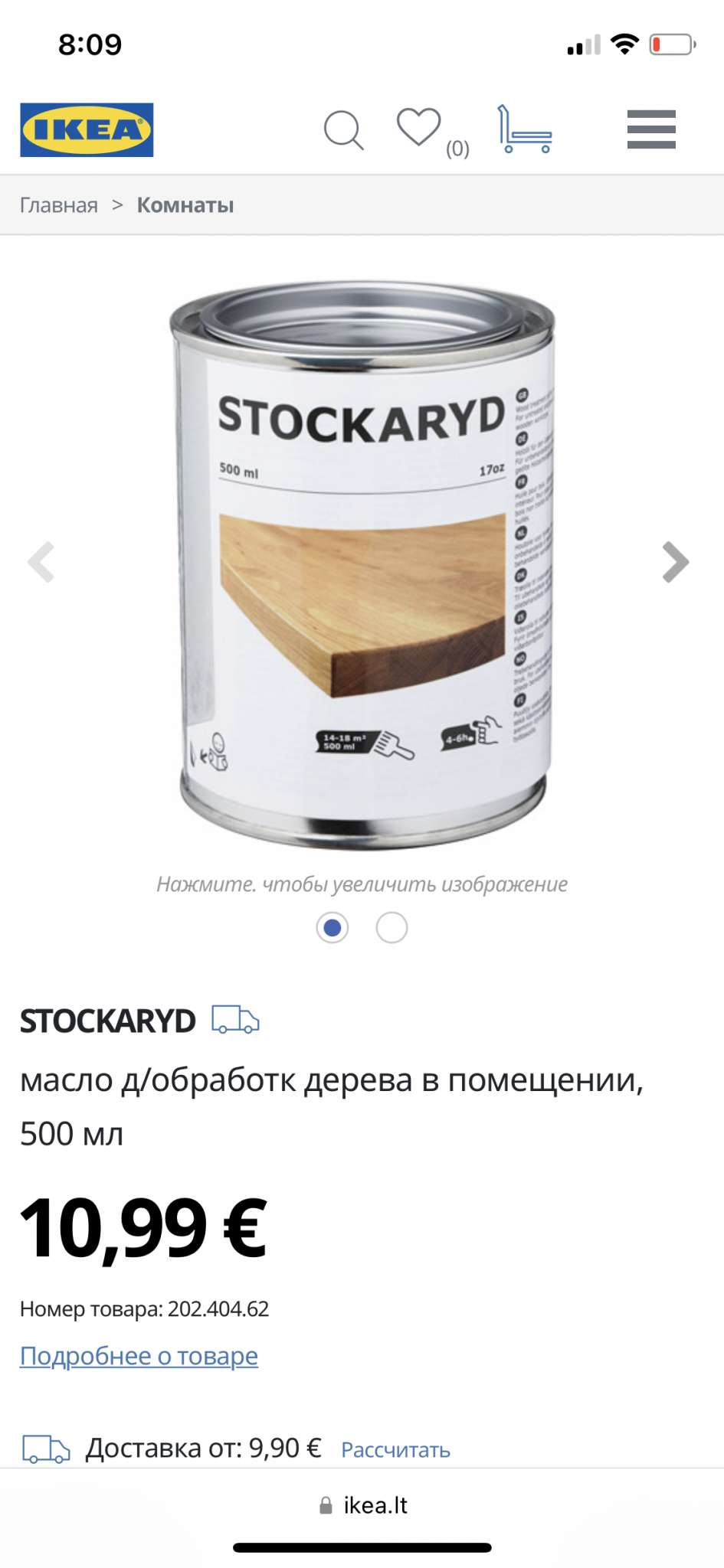Viewport: 724px width, 1568px height.
Task: Tap Рассчитать to calculate delivery
Action: coord(395,1450)
